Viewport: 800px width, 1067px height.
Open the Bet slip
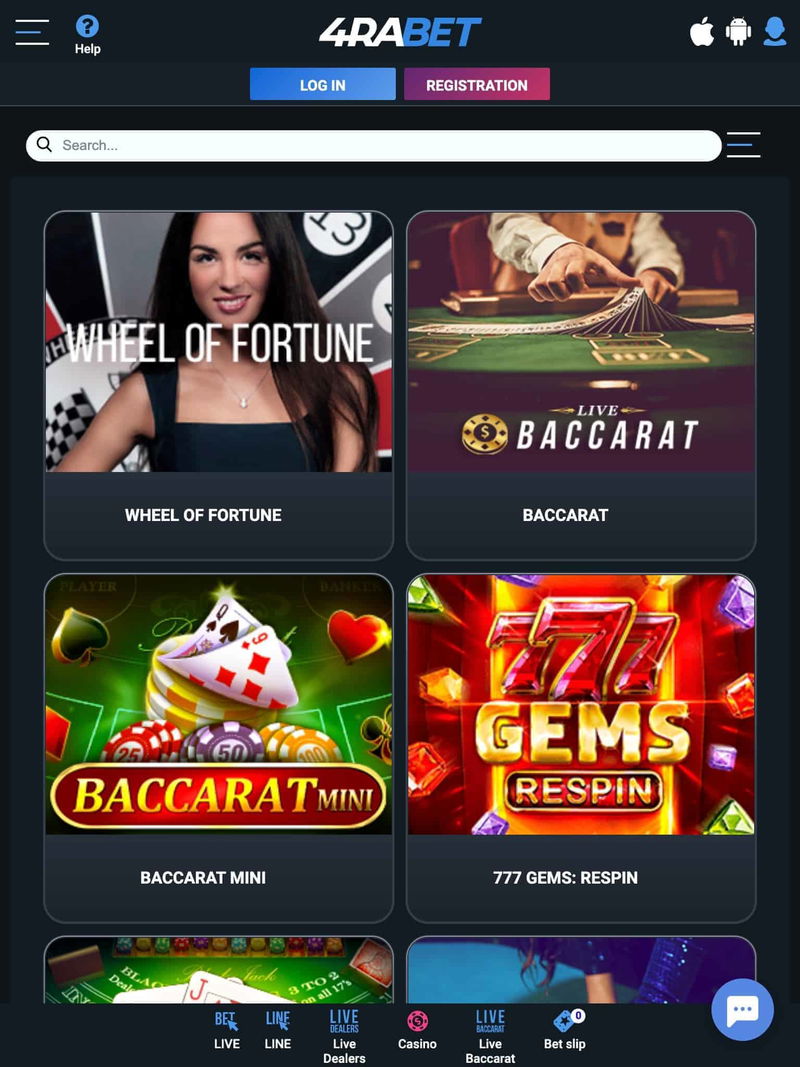click(563, 1030)
